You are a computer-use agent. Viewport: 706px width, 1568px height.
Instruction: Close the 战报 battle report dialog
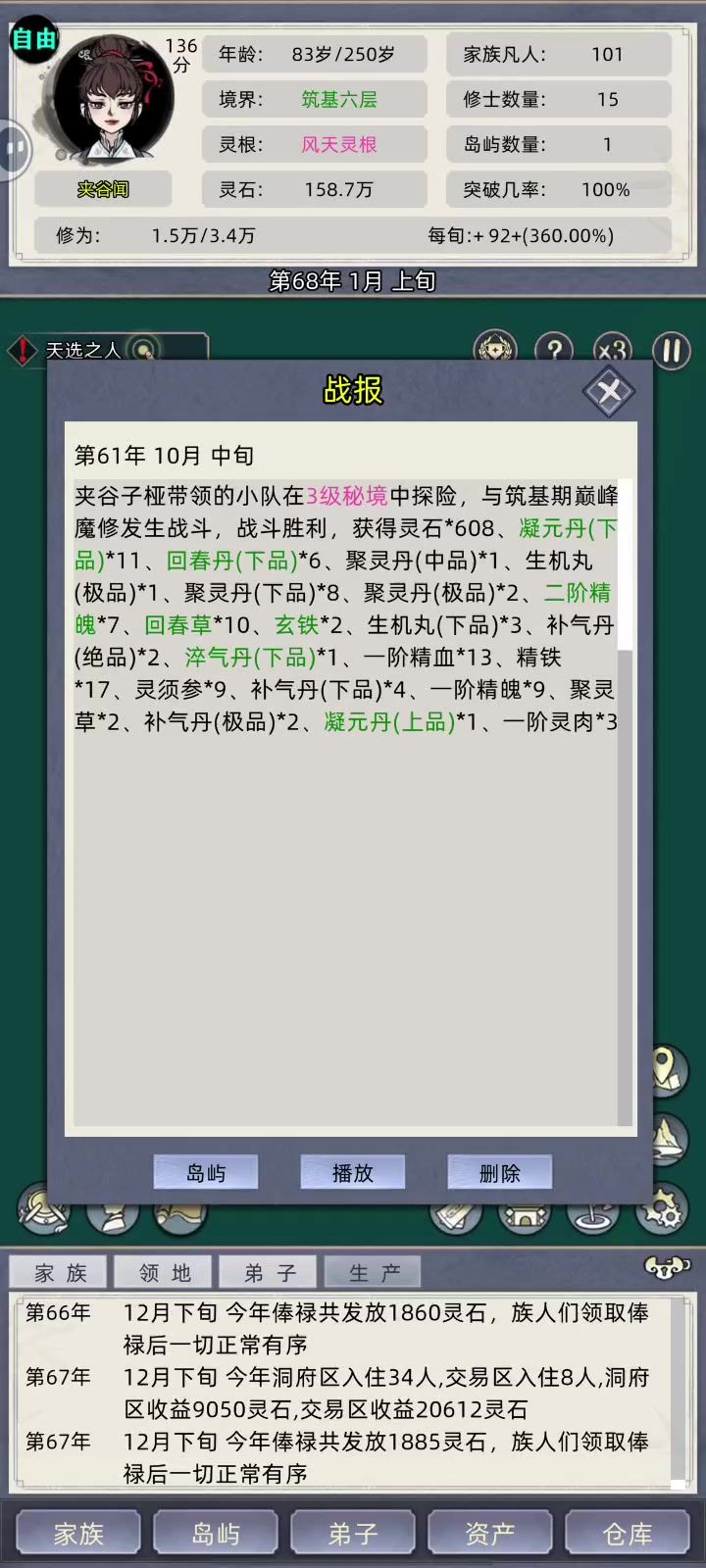(609, 392)
